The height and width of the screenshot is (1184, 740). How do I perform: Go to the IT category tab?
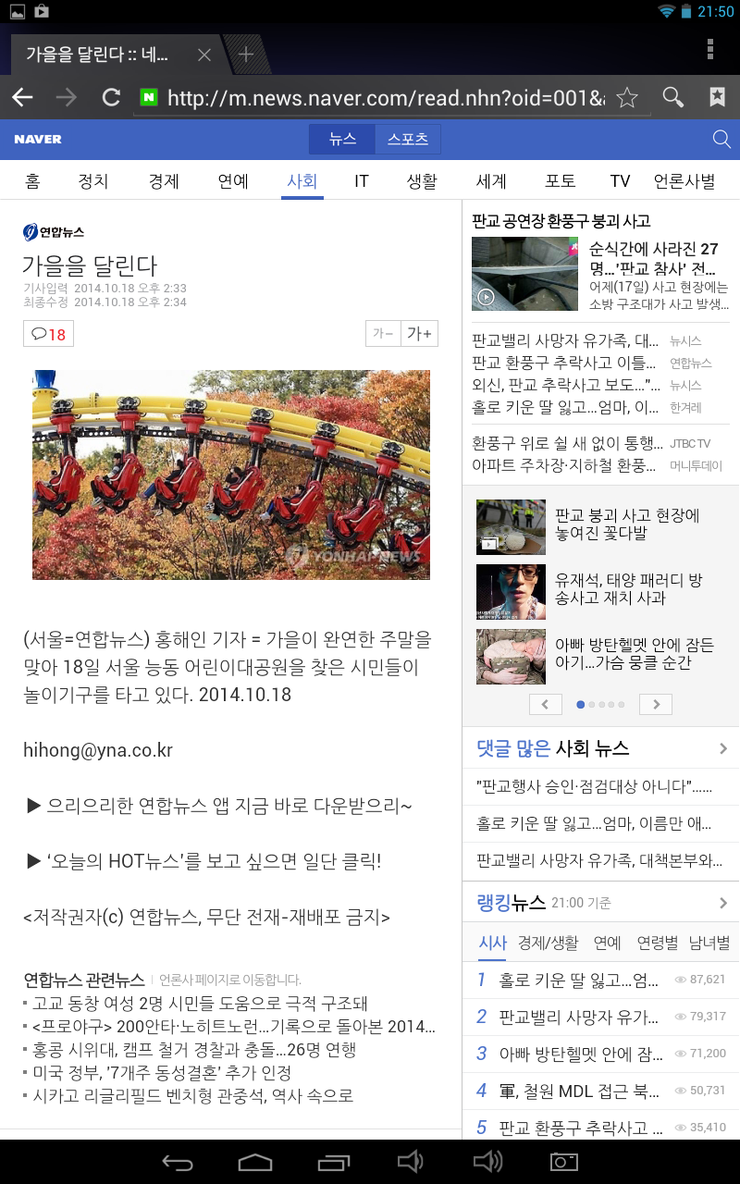362,181
